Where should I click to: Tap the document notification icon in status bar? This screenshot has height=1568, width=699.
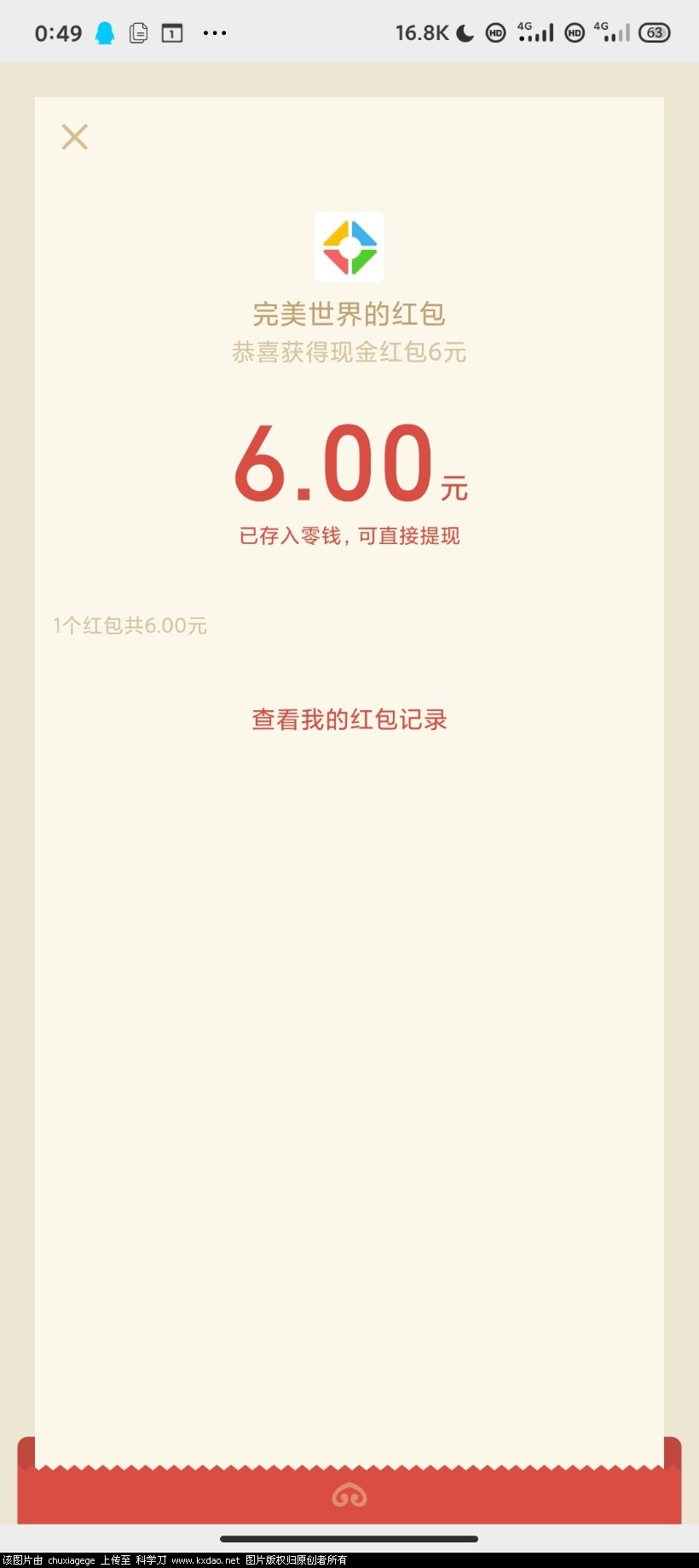(138, 32)
